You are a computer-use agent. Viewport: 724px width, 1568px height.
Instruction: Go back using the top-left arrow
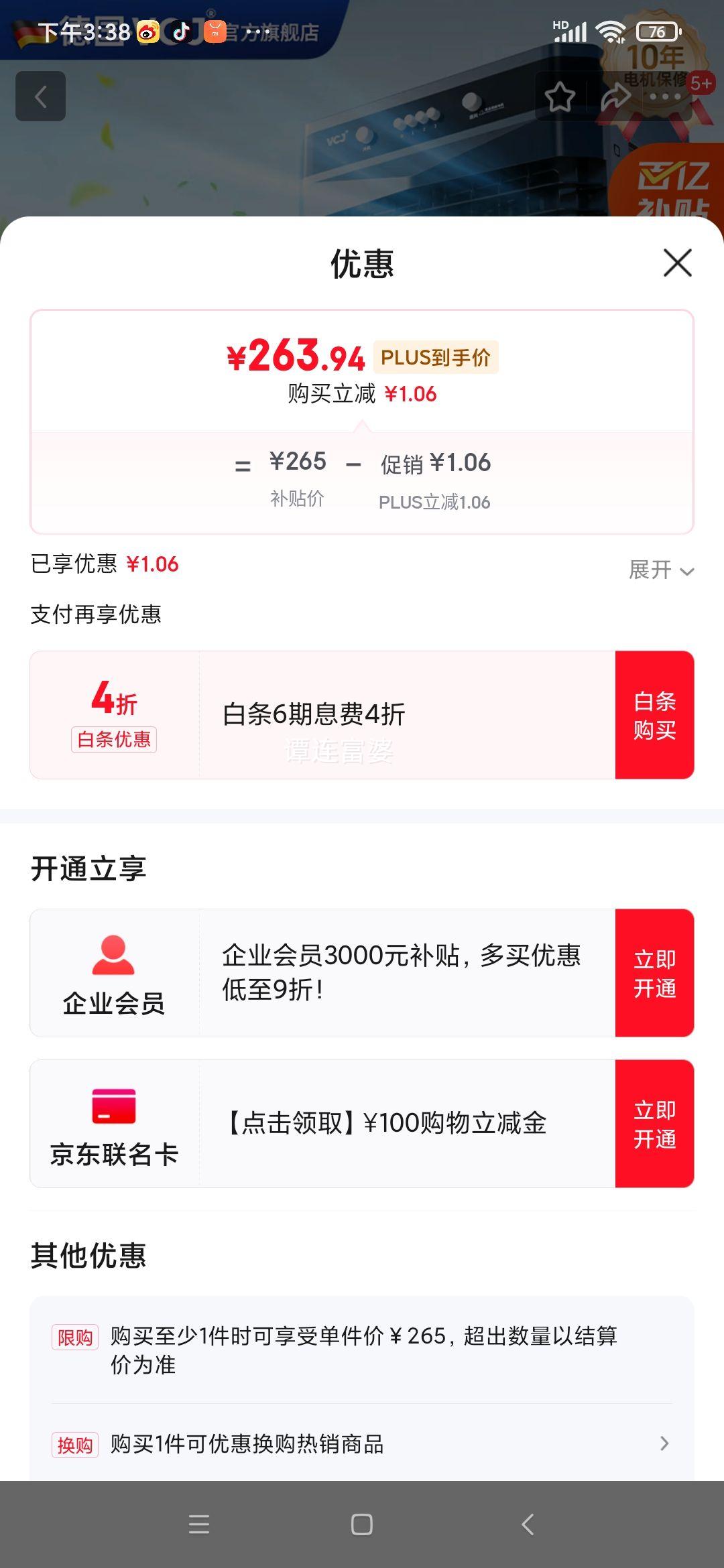[x=41, y=96]
